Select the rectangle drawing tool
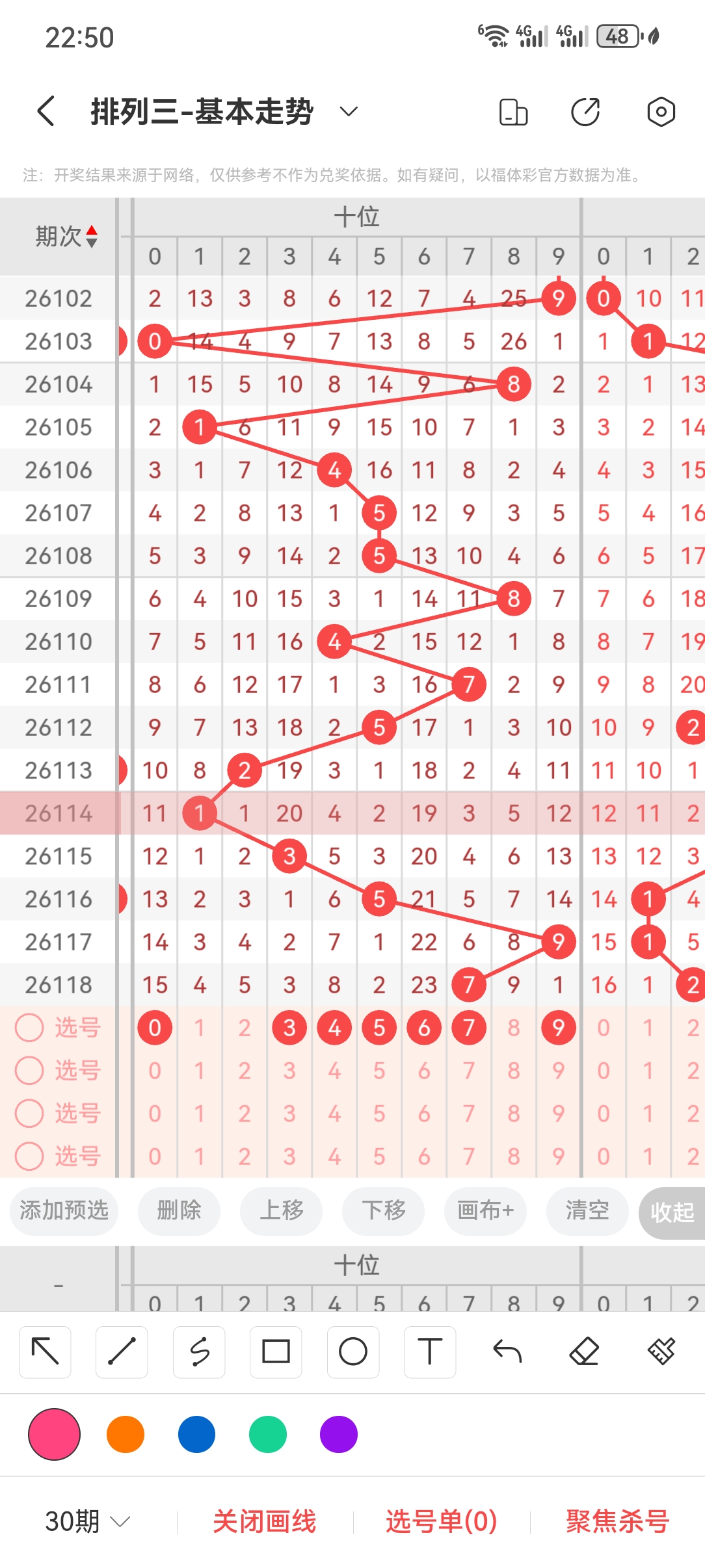The width and height of the screenshot is (705, 1568). pyautogui.click(x=276, y=1352)
